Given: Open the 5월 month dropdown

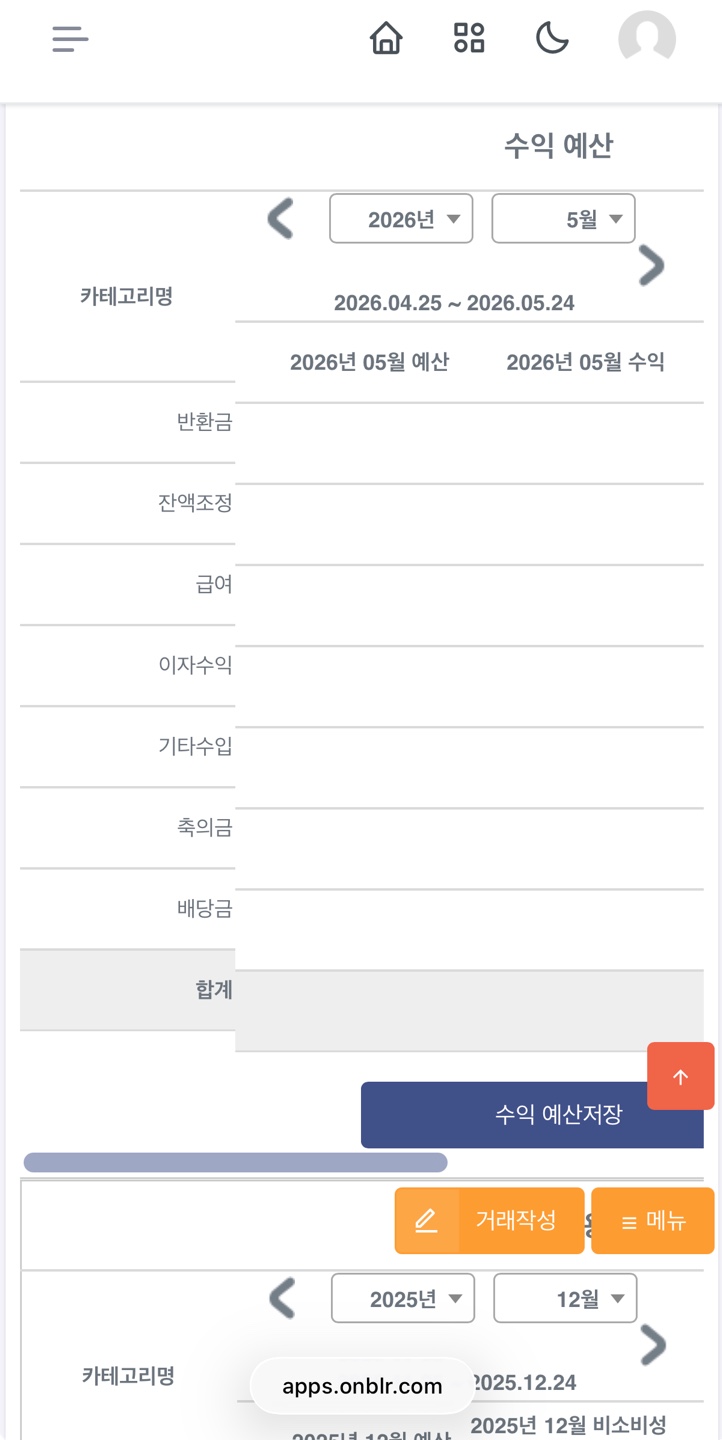Looking at the screenshot, I should 563,218.
